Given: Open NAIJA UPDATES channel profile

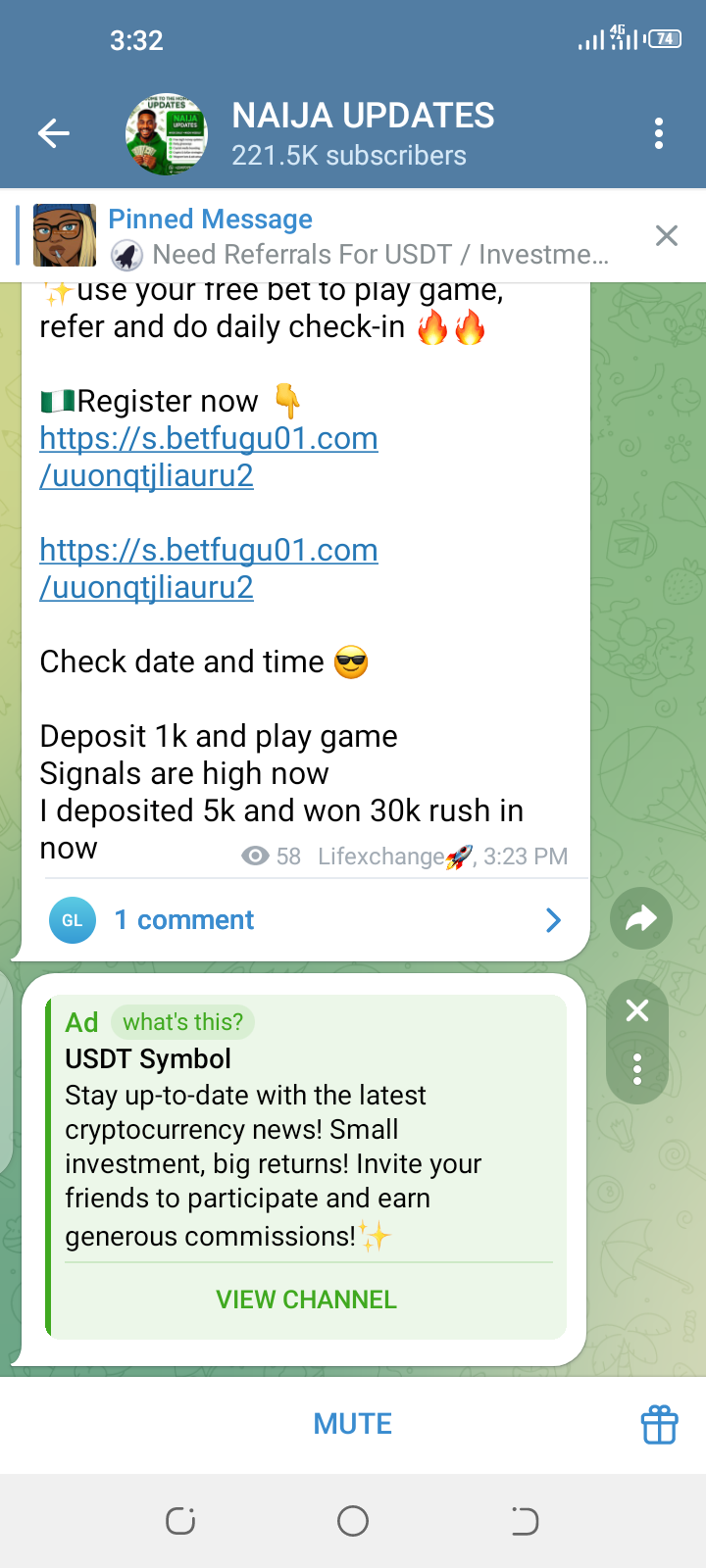Looking at the screenshot, I should click(362, 133).
